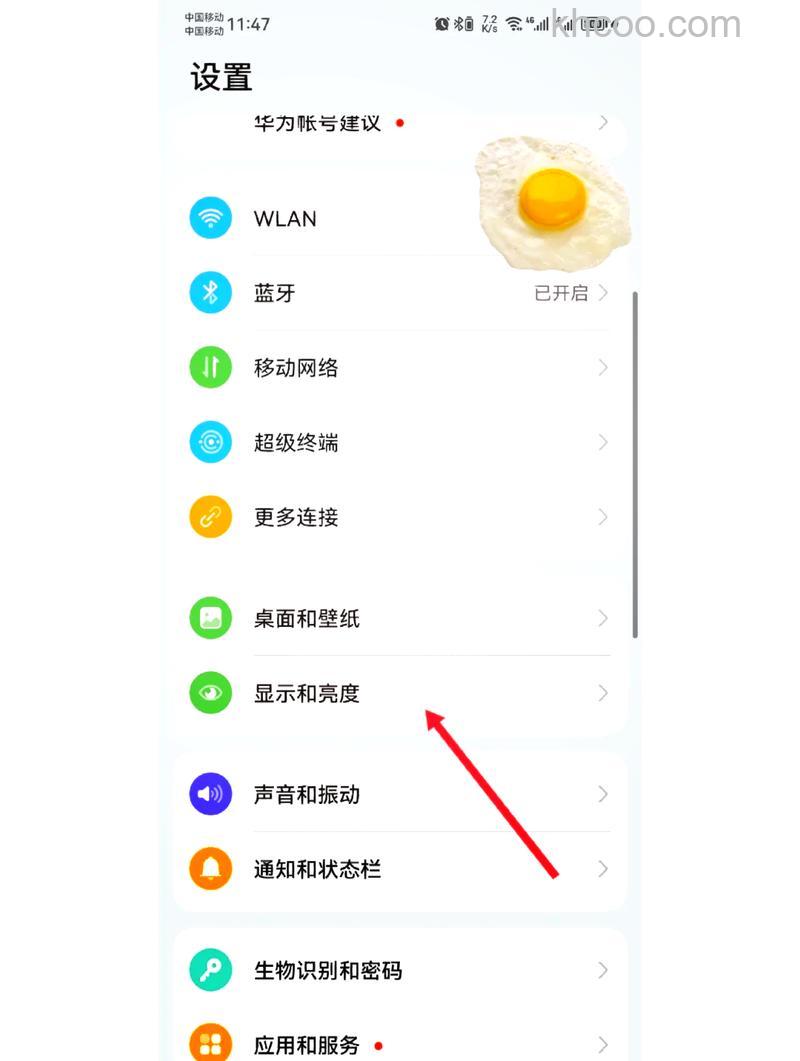Screen dimensions: 800x1061
Task: Open 蓝牙 settings via its right arrow
Action: pos(603,292)
